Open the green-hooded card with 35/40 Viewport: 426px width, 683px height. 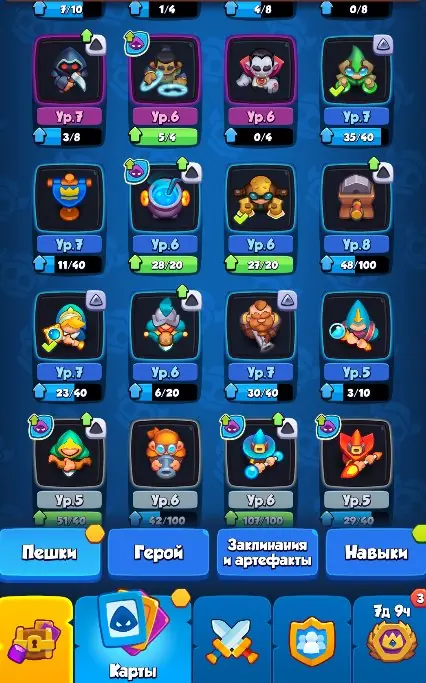pyautogui.click(x=356, y=90)
